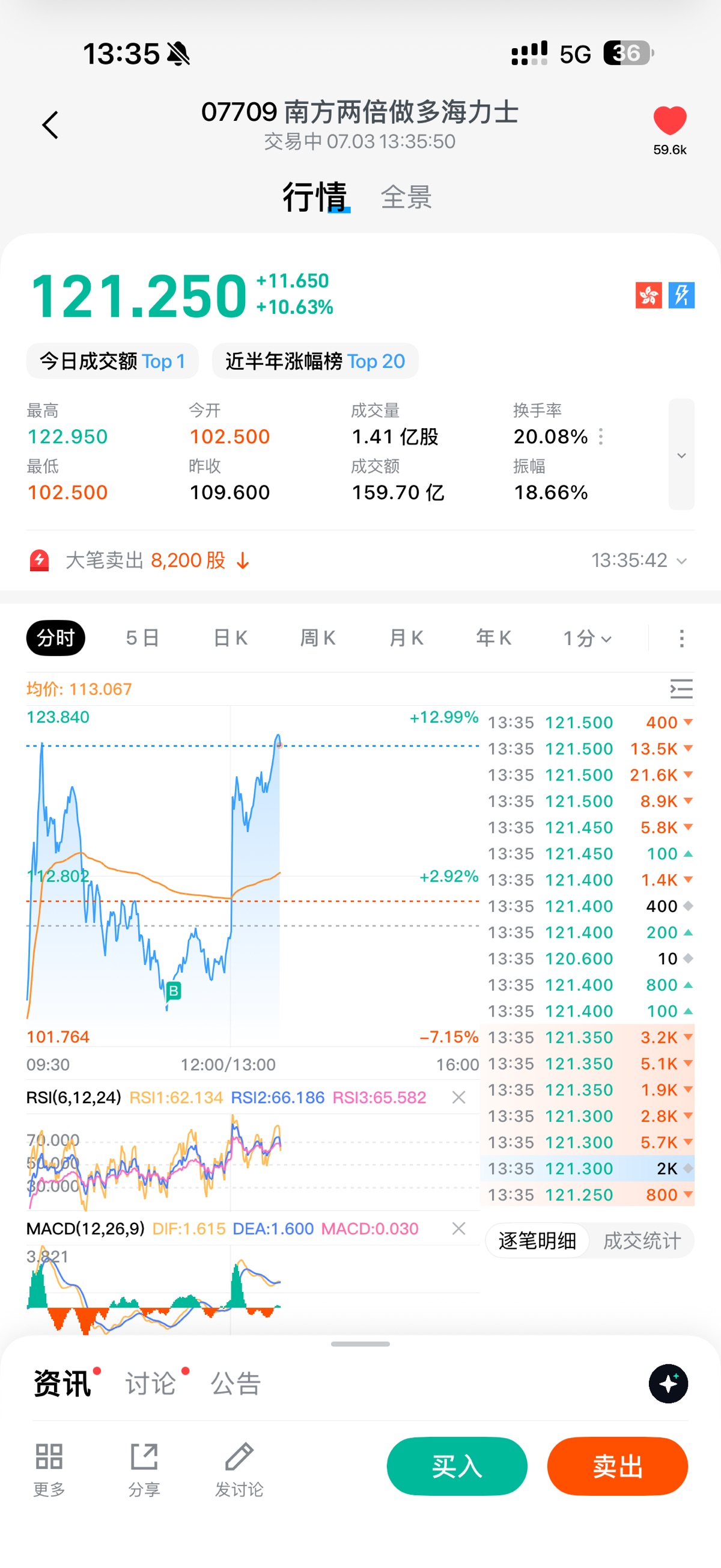Open the 讨论 tab
The width and height of the screenshot is (721, 1568).
tap(150, 1383)
